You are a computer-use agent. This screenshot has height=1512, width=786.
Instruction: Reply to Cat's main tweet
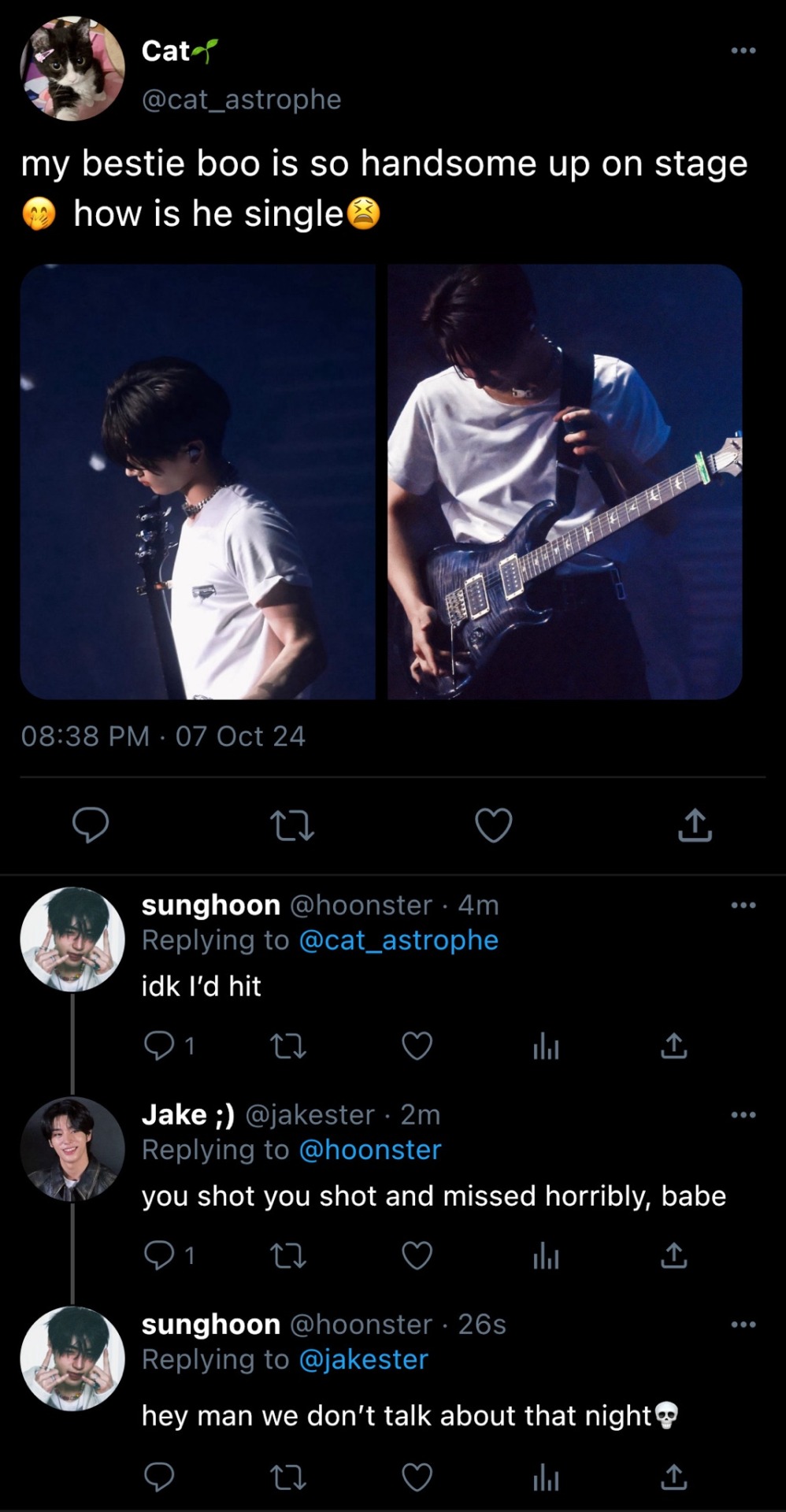(91, 825)
